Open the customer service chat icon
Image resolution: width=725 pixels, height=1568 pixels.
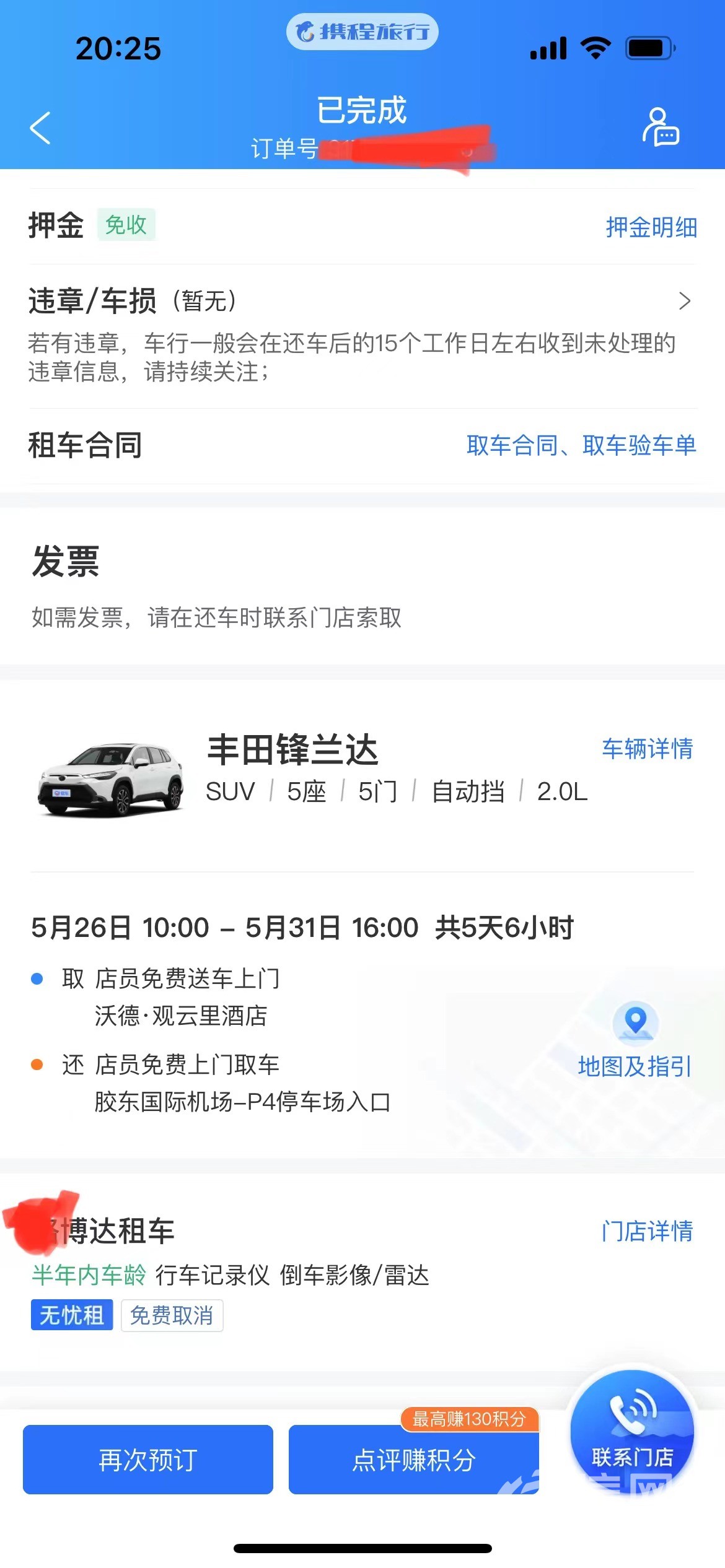click(661, 128)
